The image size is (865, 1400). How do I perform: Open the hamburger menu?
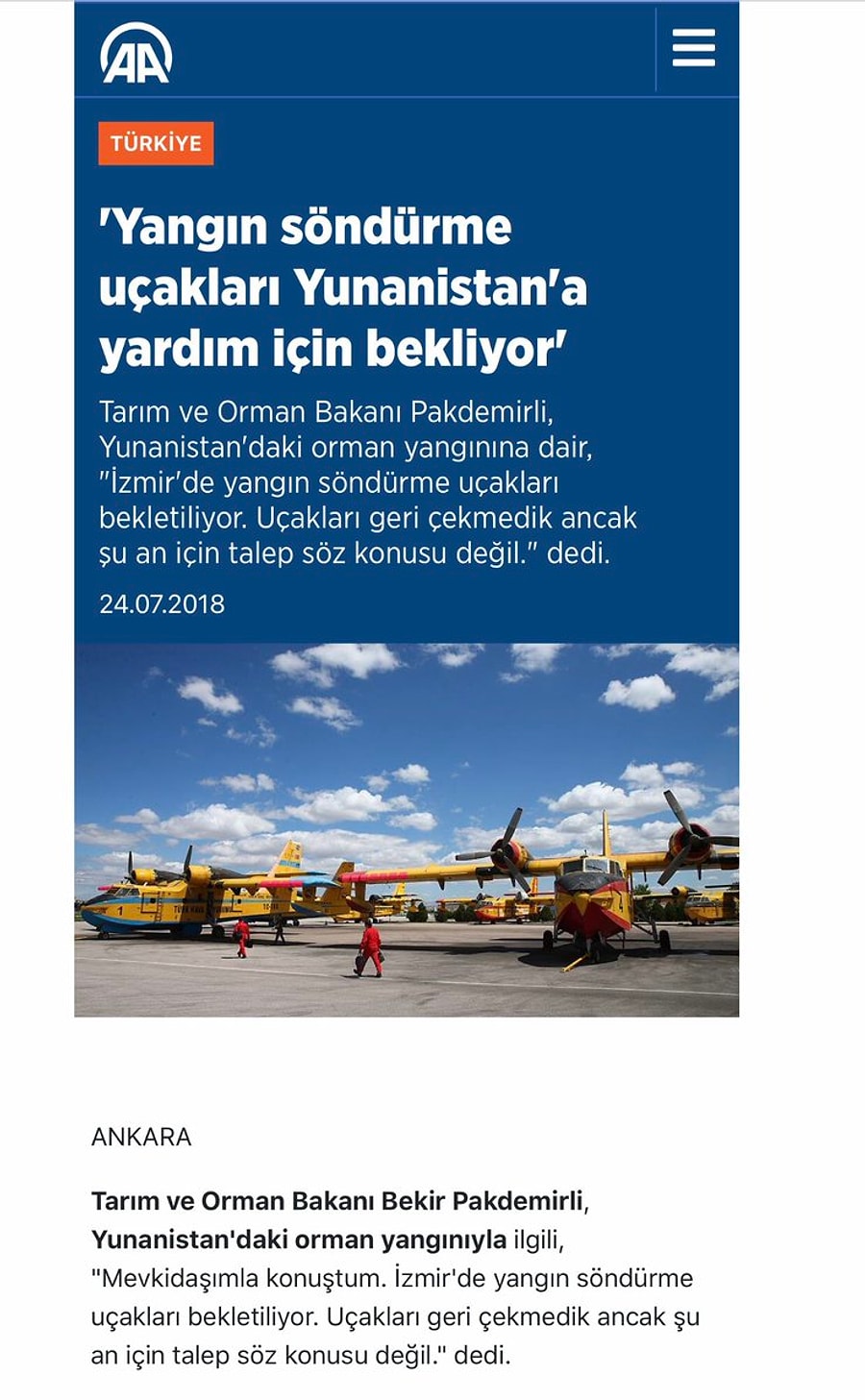pyautogui.click(x=693, y=48)
